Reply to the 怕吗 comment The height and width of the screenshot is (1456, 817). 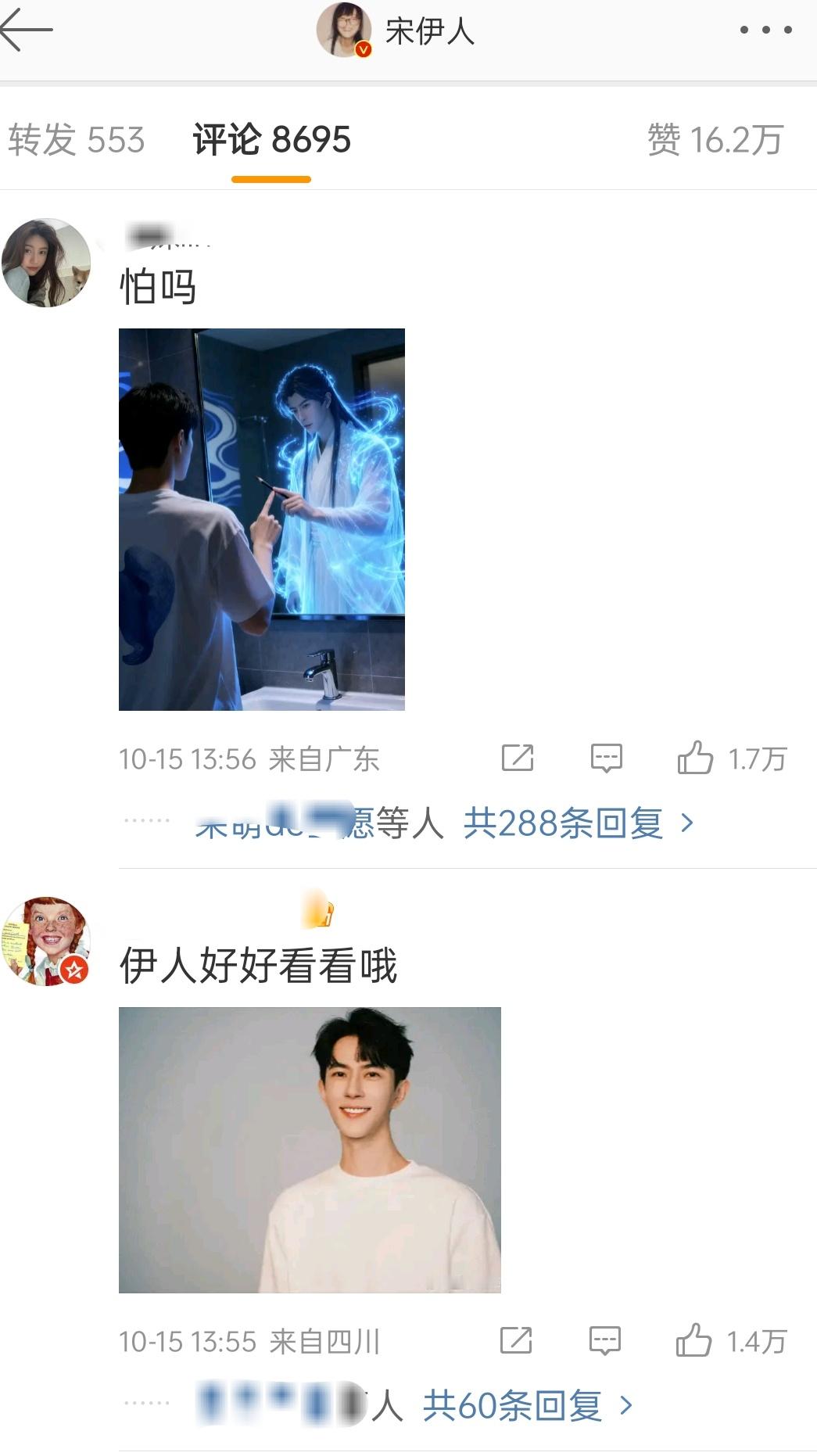click(606, 758)
